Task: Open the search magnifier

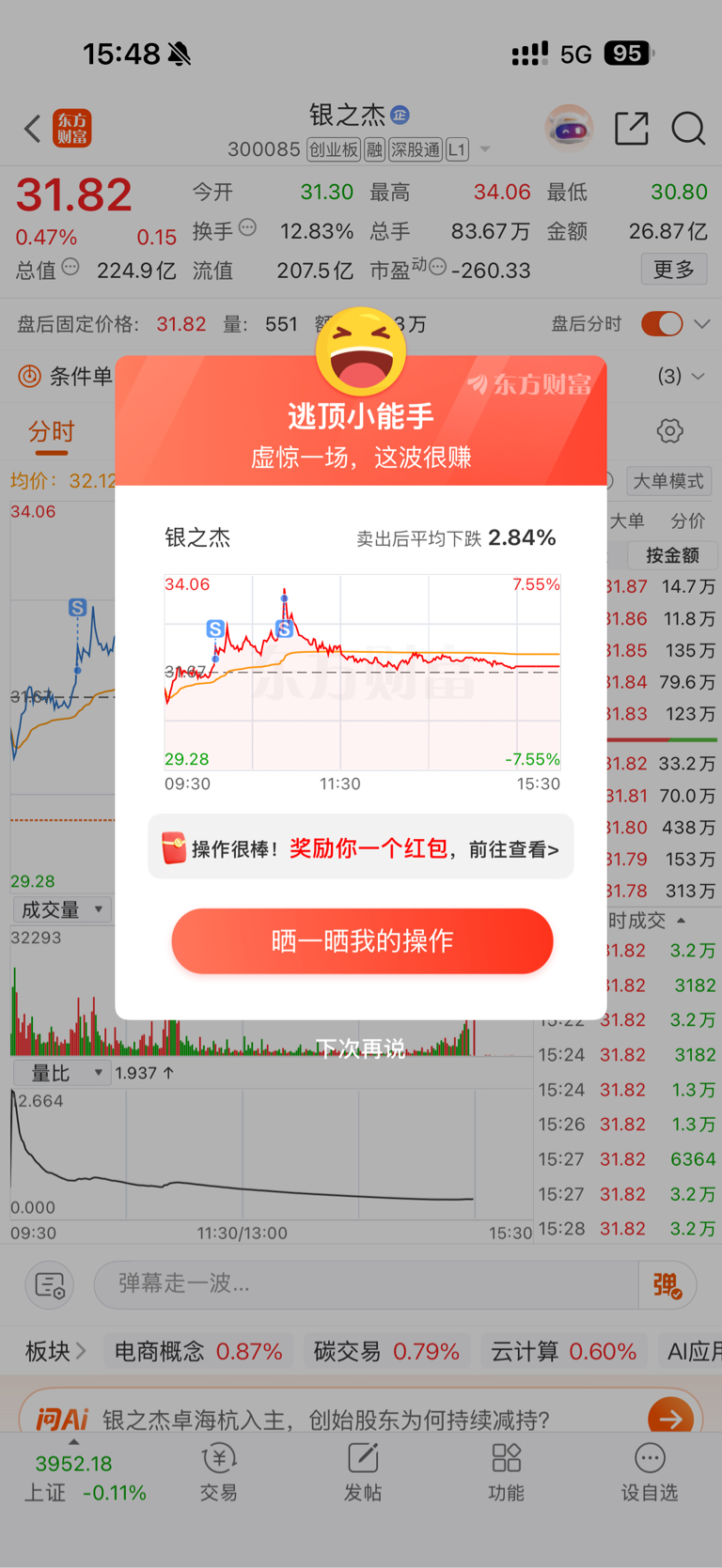Action: click(688, 129)
